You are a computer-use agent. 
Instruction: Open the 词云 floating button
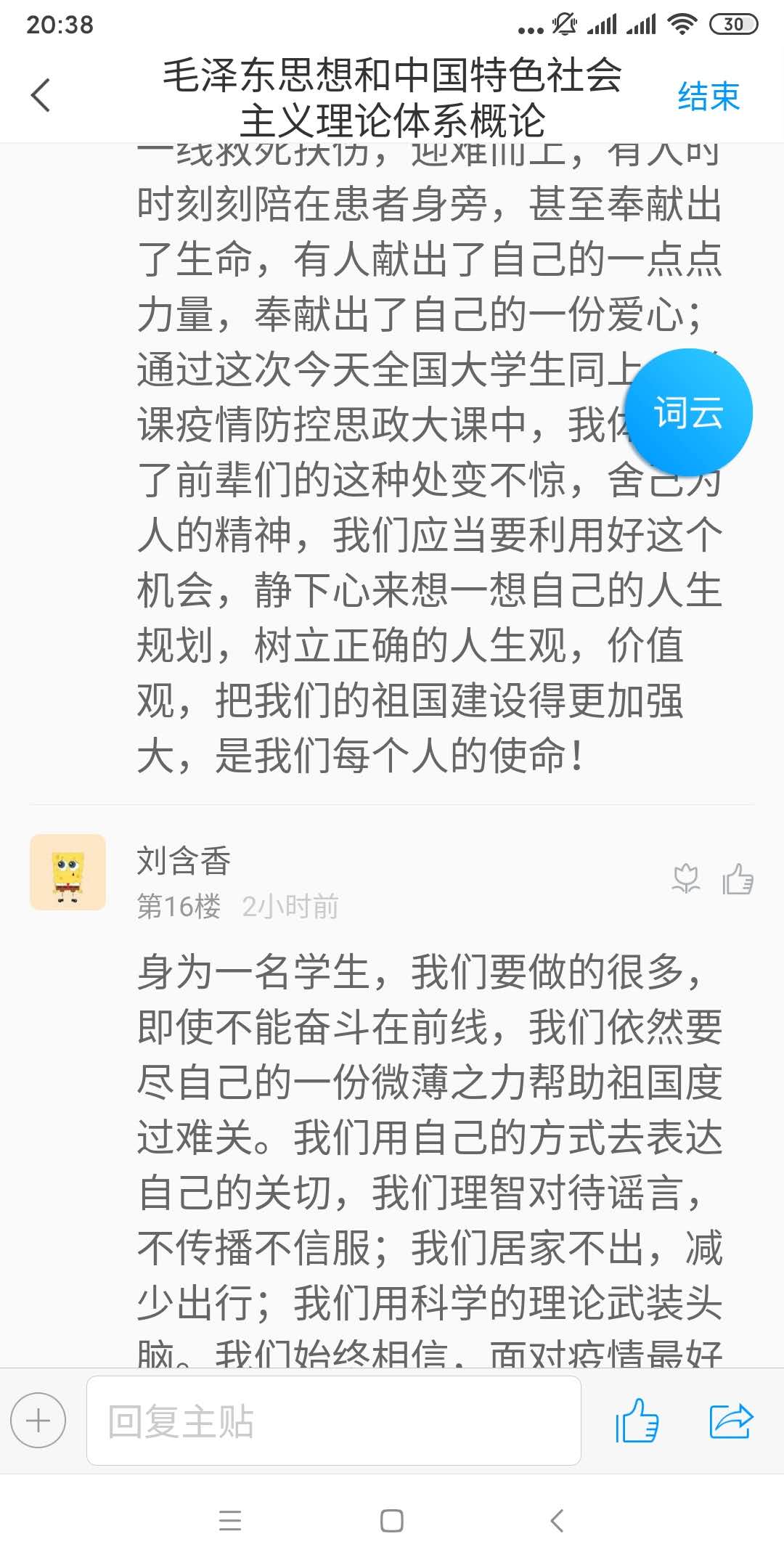coord(688,413)
